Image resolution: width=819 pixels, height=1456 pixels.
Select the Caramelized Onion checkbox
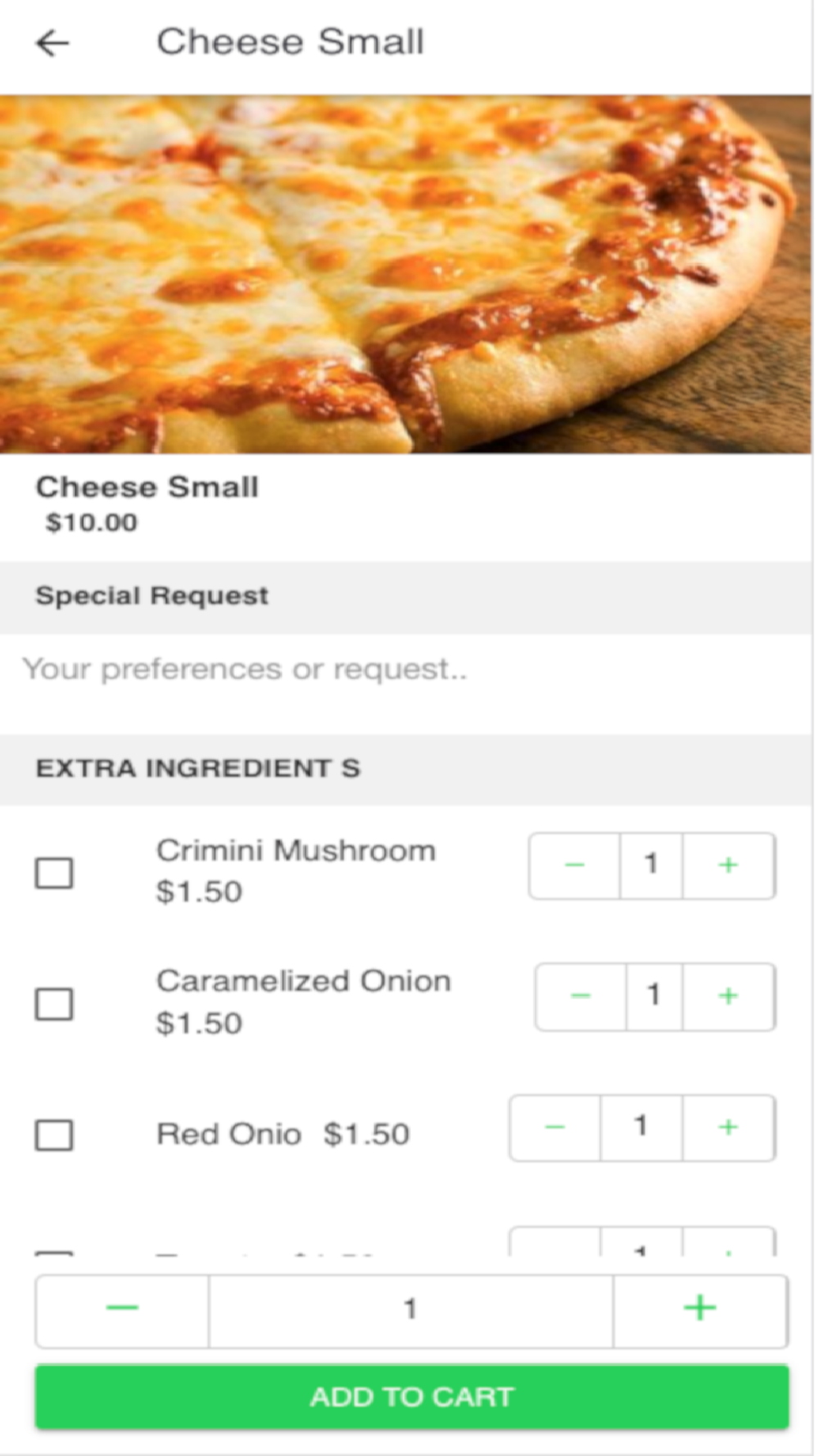pyautogui.click(x=54, y=1004)
